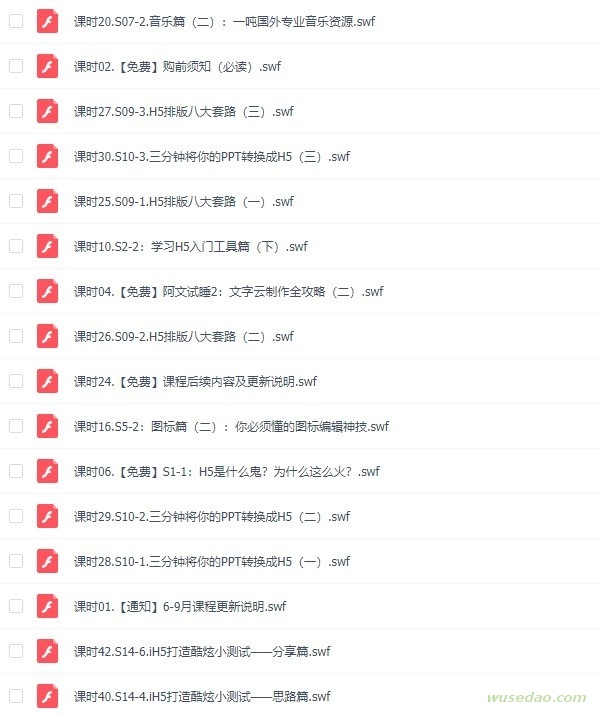Open 课时42.S14-6.iH5打造酷炫小测试——分享篇

pos(201,651)
